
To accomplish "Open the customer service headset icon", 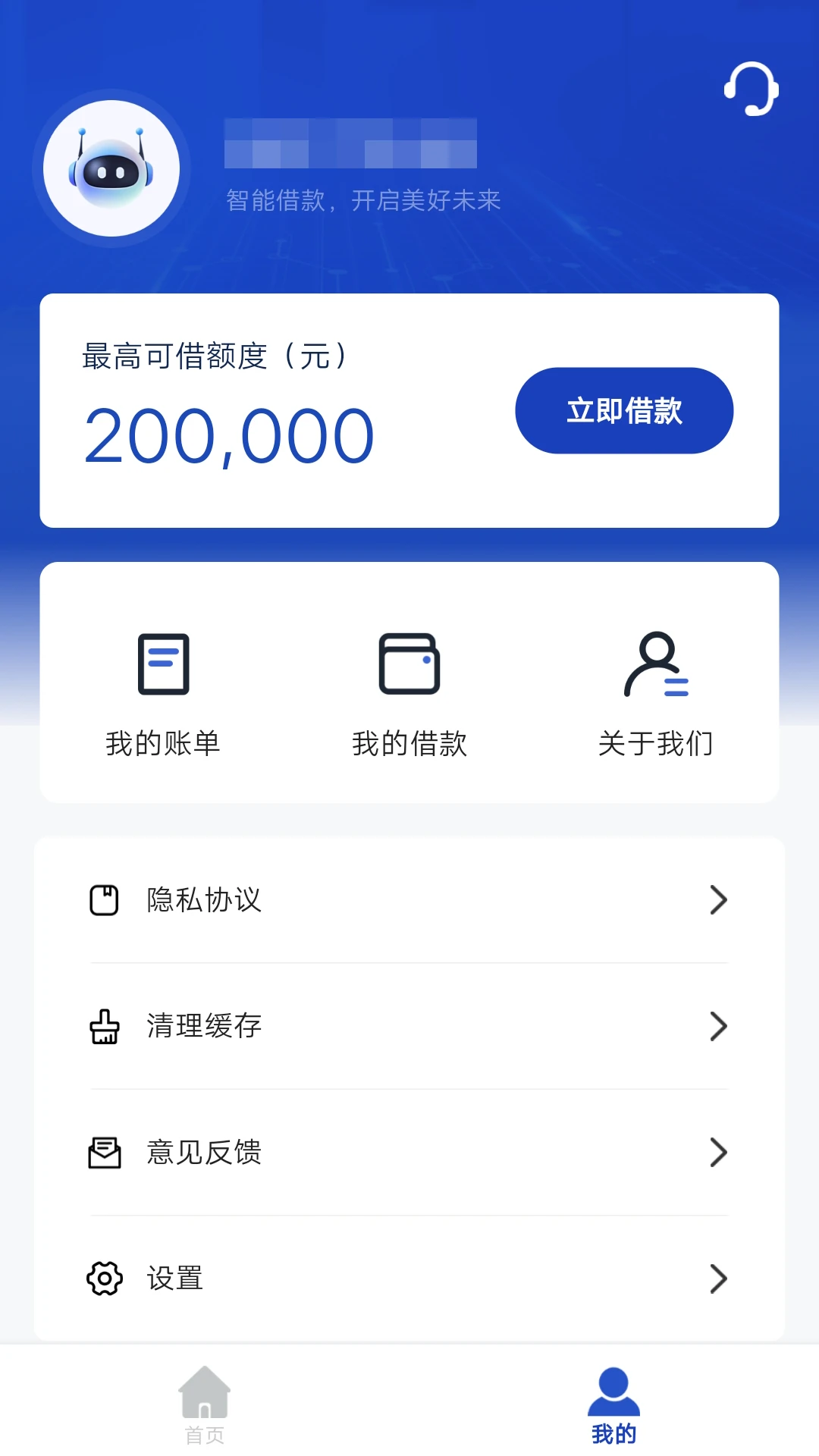I will click(752, 89).
